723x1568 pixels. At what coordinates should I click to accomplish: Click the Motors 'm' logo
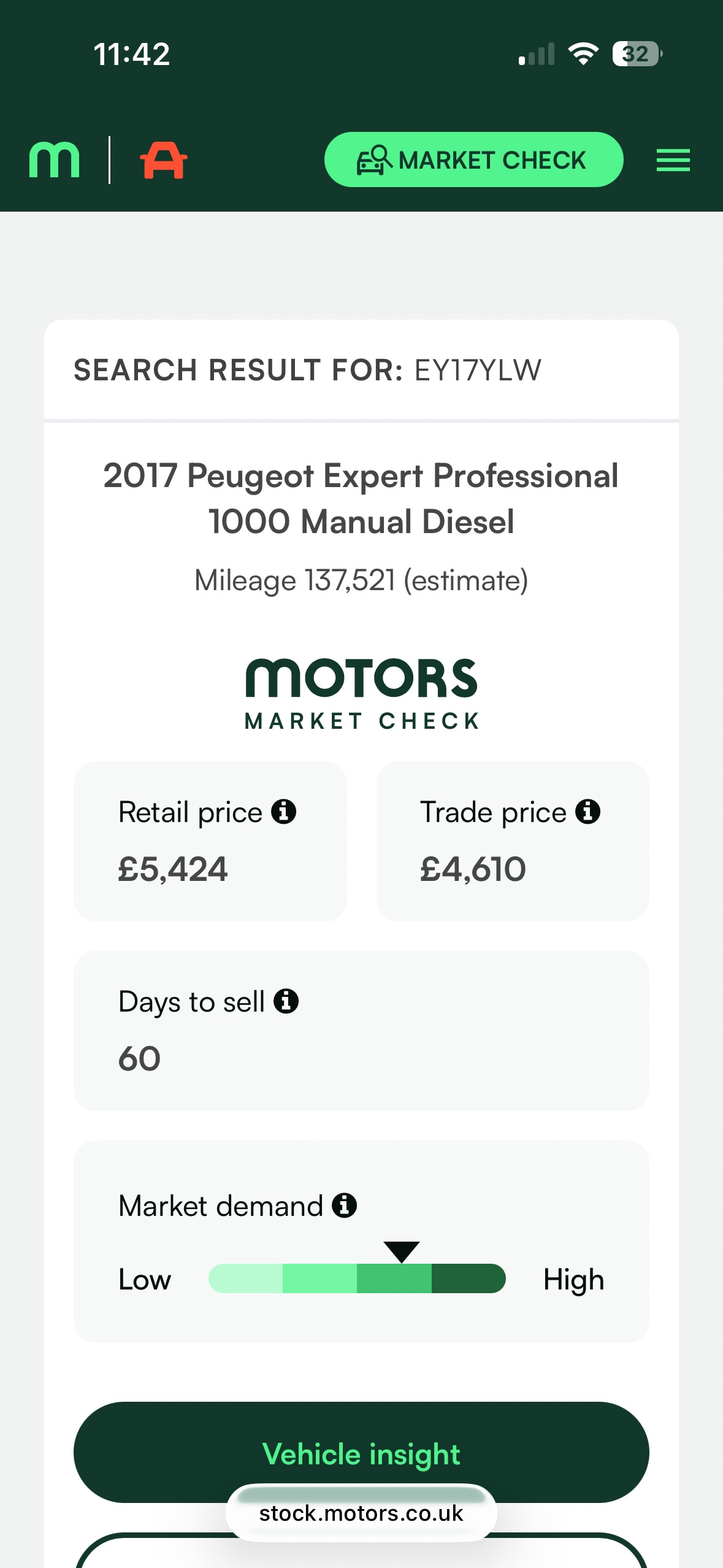pos(54,159)
